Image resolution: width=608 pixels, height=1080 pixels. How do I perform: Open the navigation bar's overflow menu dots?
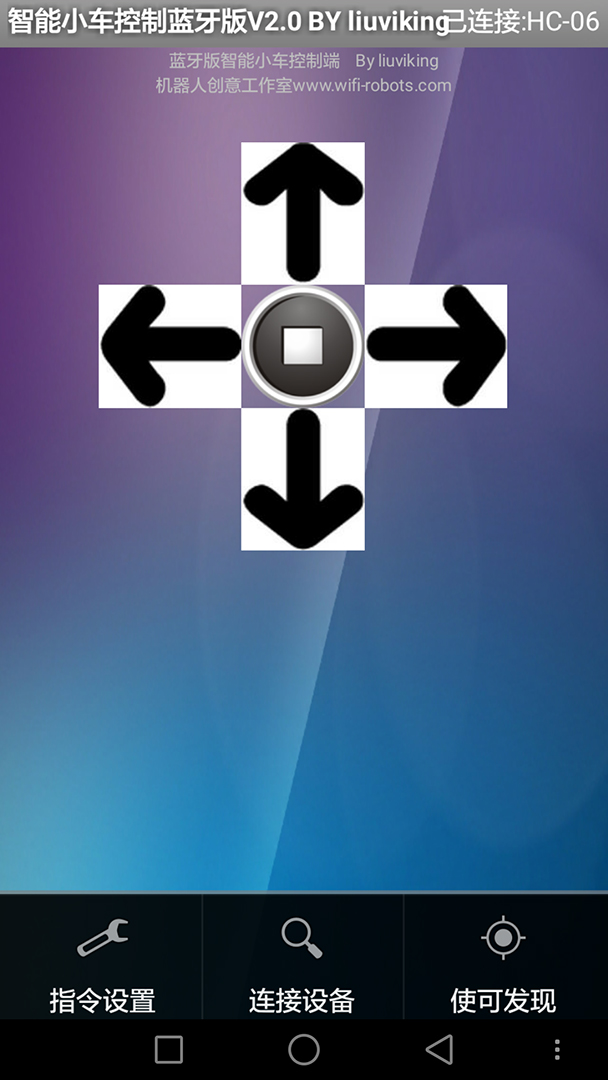(x=557, y=1049)
